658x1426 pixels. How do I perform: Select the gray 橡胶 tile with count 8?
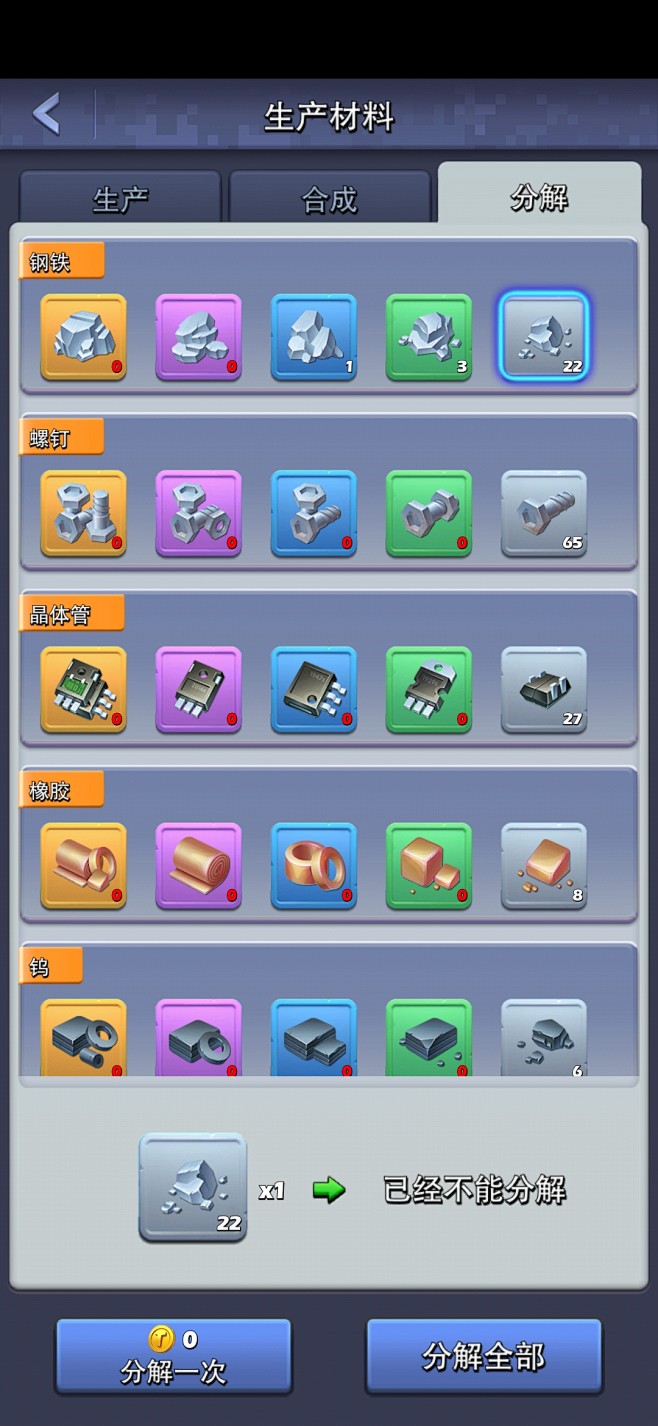(x=544, y=865)
